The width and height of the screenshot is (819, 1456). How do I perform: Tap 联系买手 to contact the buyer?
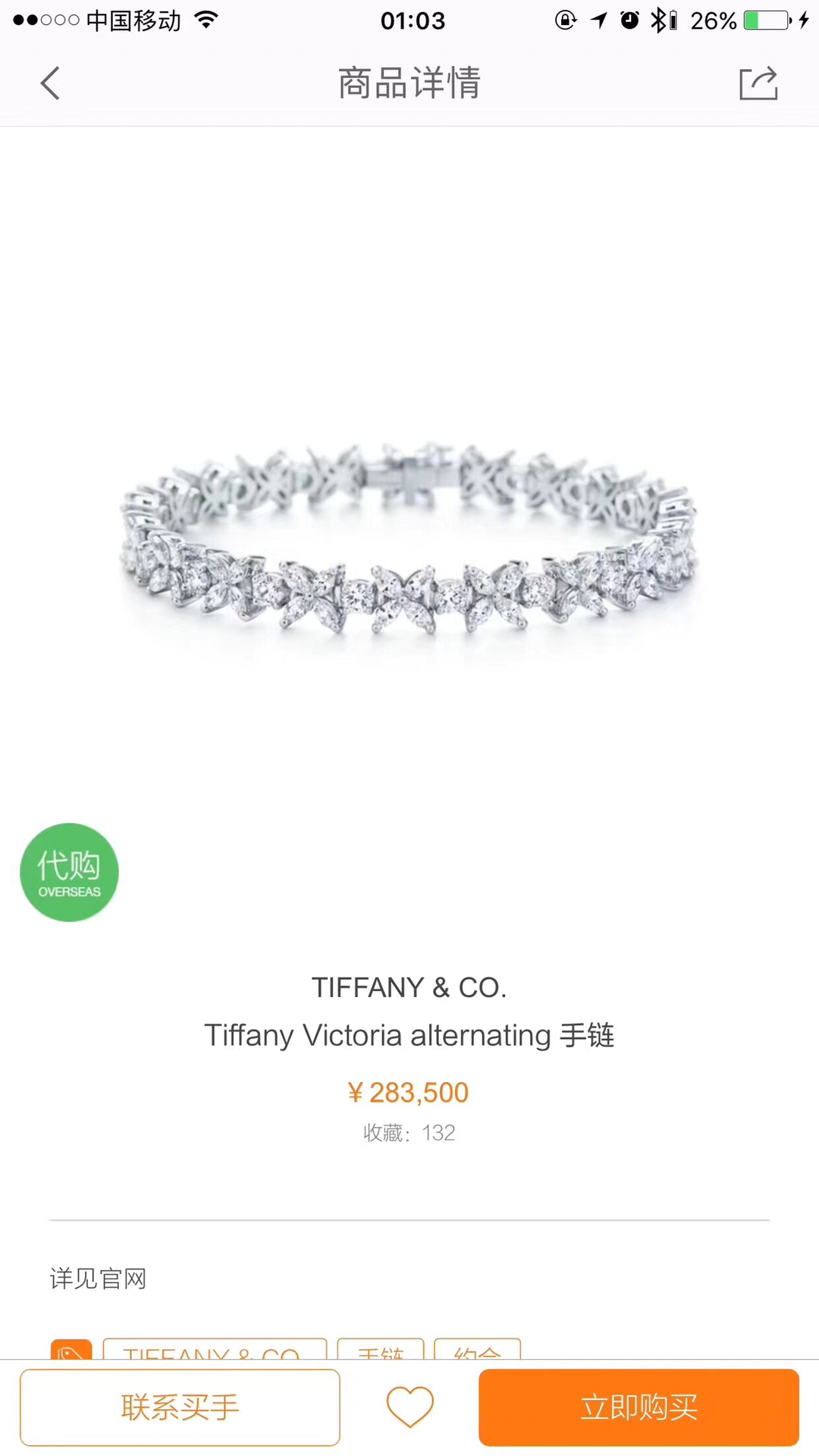[180, 1407]
